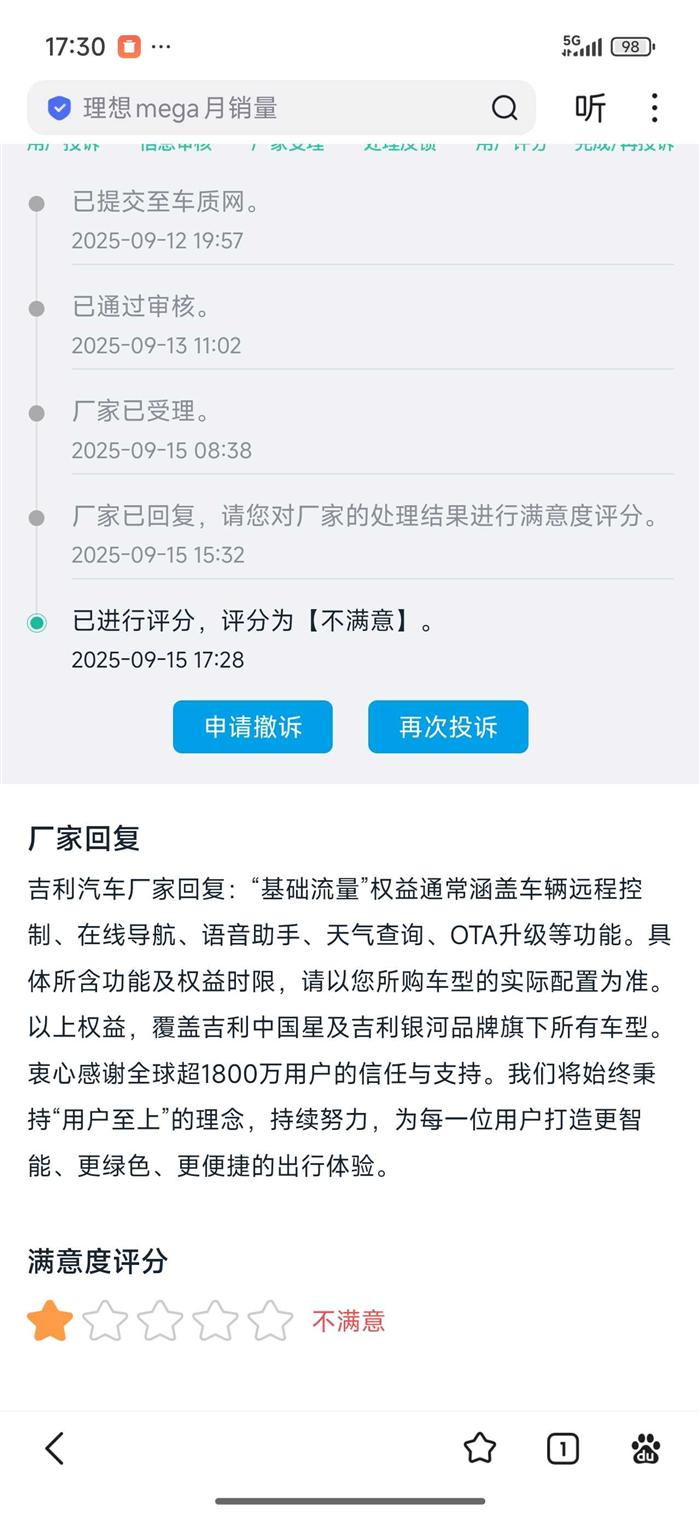Open the three-dot overflow menu
Viewport: 700px width, 1515px height.
(654, 108)
